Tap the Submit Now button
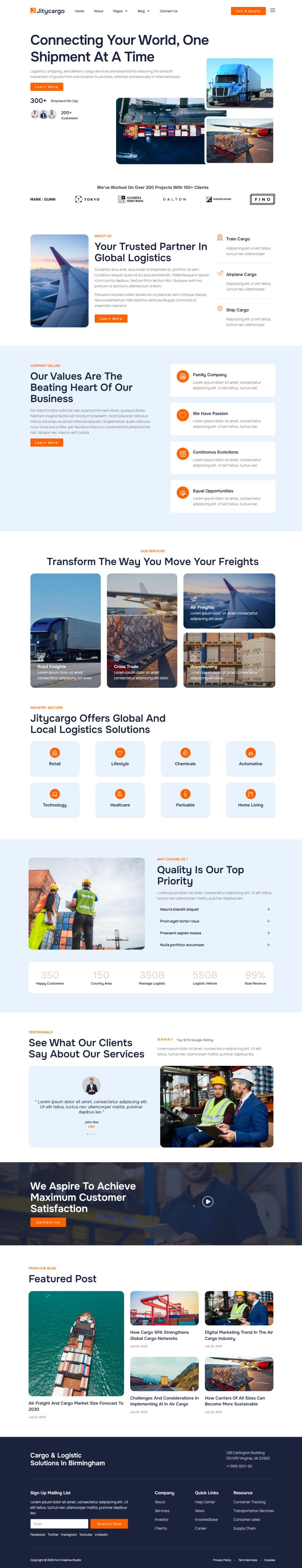302x1568 pixels. pos(109,1524)
